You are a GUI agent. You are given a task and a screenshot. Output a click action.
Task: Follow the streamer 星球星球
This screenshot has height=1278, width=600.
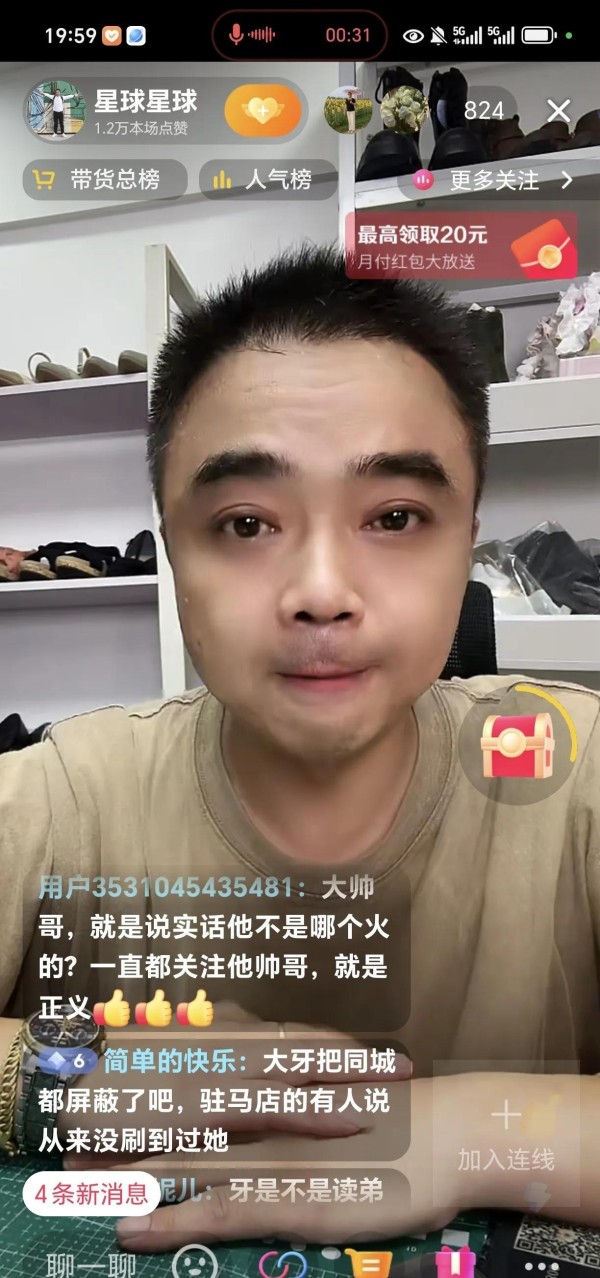[x=262, y=110]
